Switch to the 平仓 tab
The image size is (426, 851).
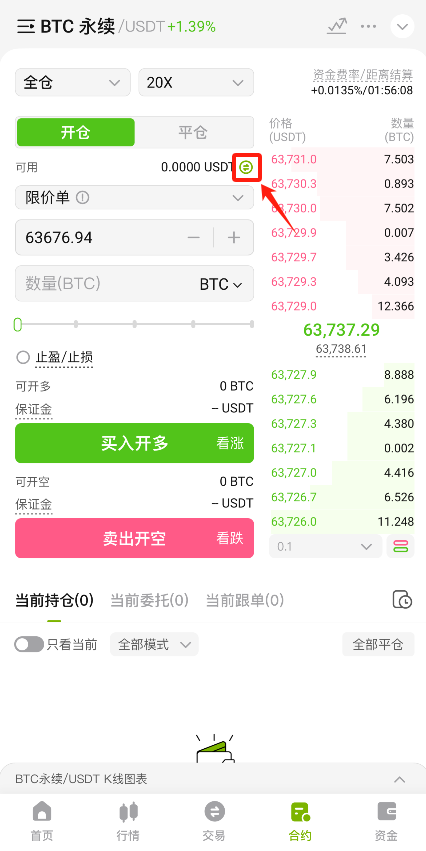193,132
